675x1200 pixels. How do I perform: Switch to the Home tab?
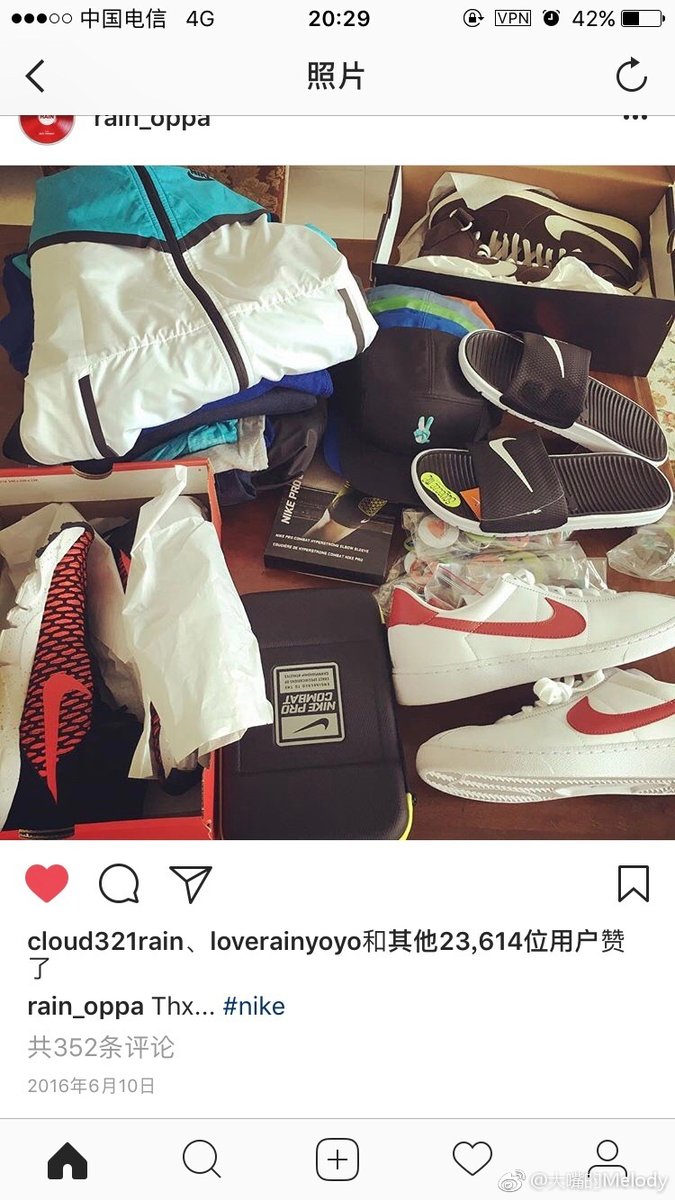click(x=68, y=1160)
